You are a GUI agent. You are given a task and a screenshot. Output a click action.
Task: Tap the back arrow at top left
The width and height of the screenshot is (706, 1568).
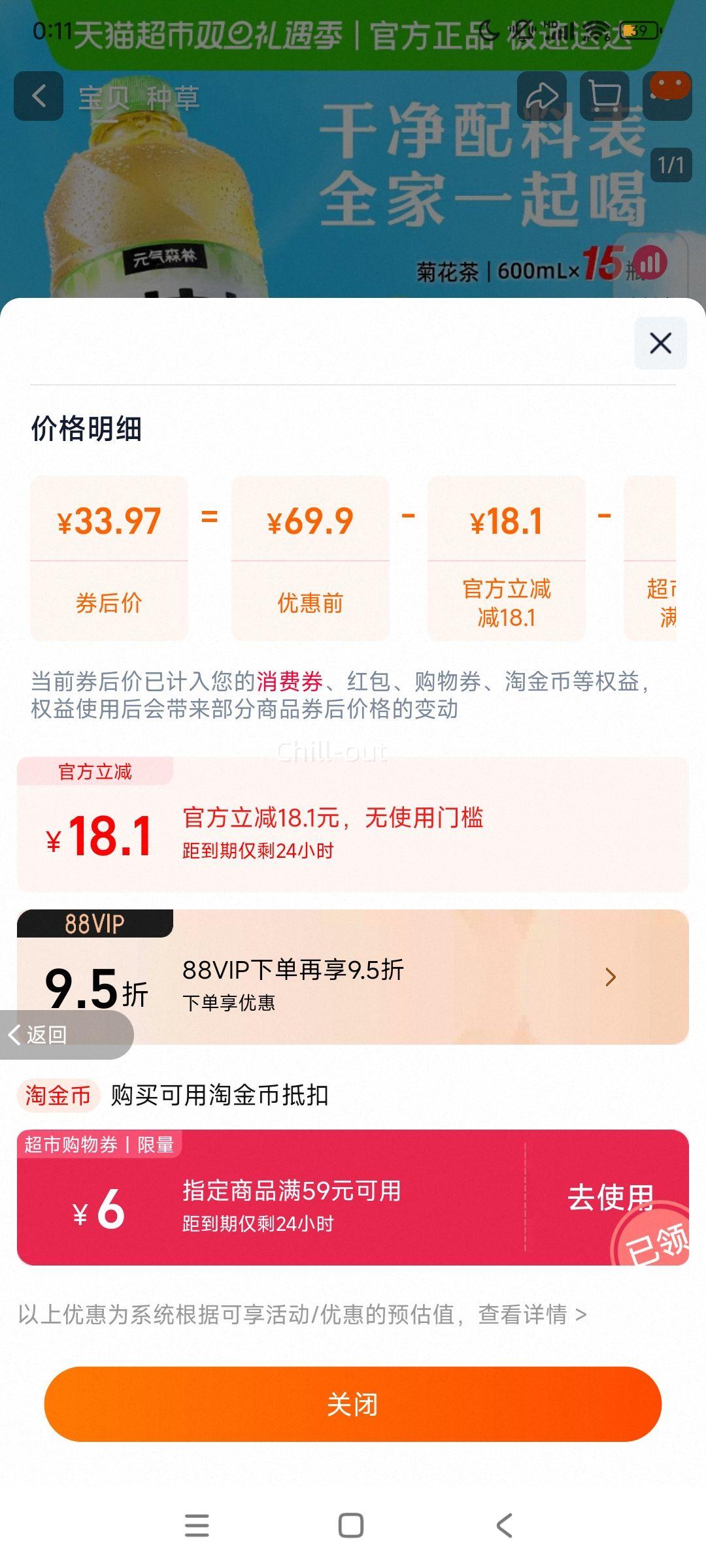(x=37, y=96)
